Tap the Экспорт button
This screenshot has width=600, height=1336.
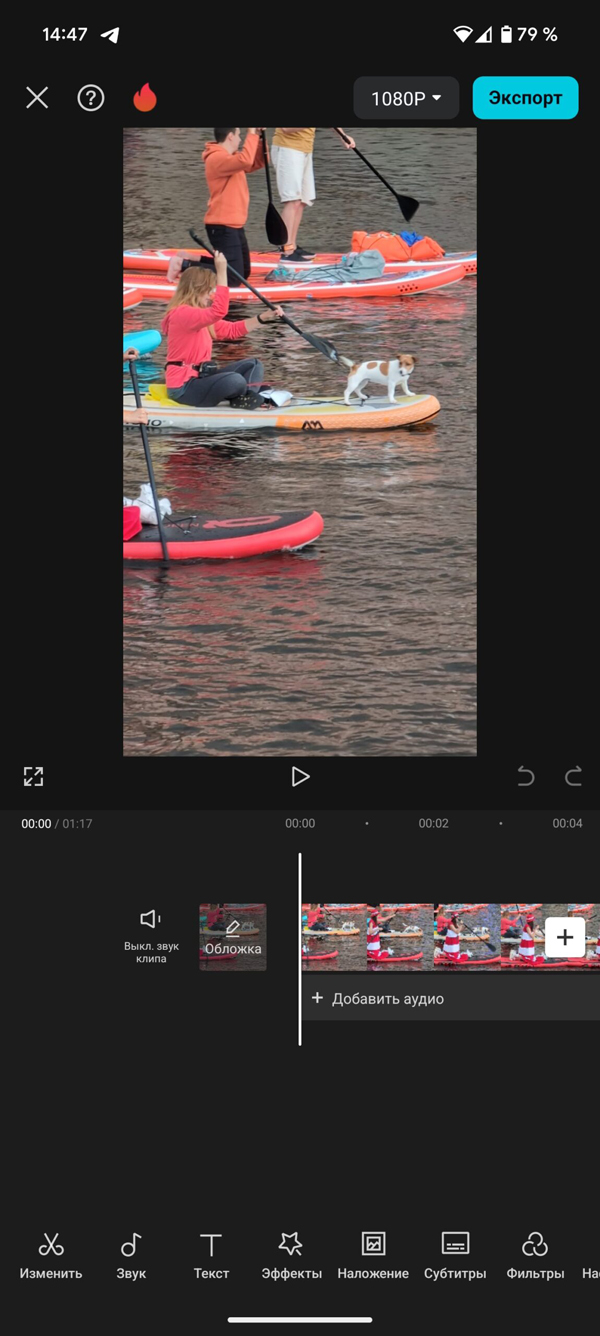(x=525, y=98)
